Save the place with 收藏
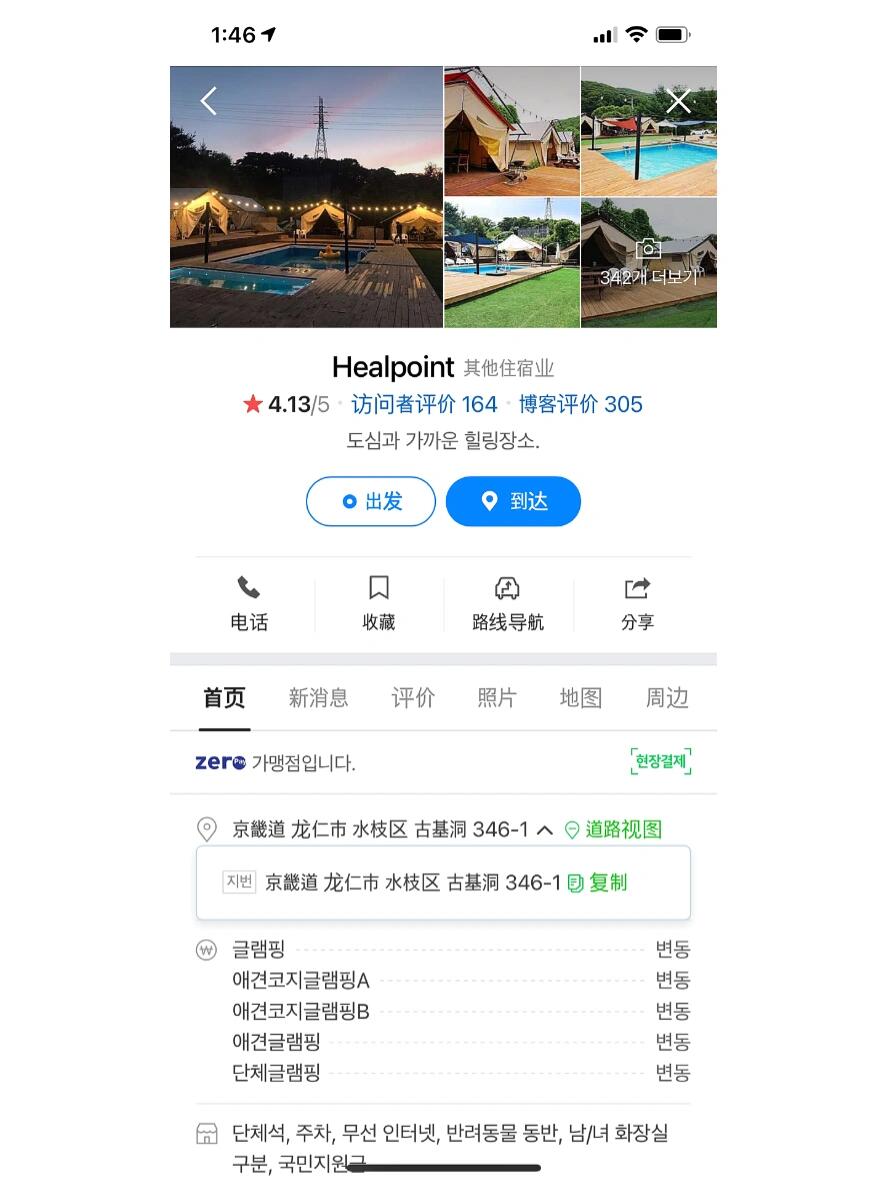This screenshot has height=1183, width=887. 378,604
